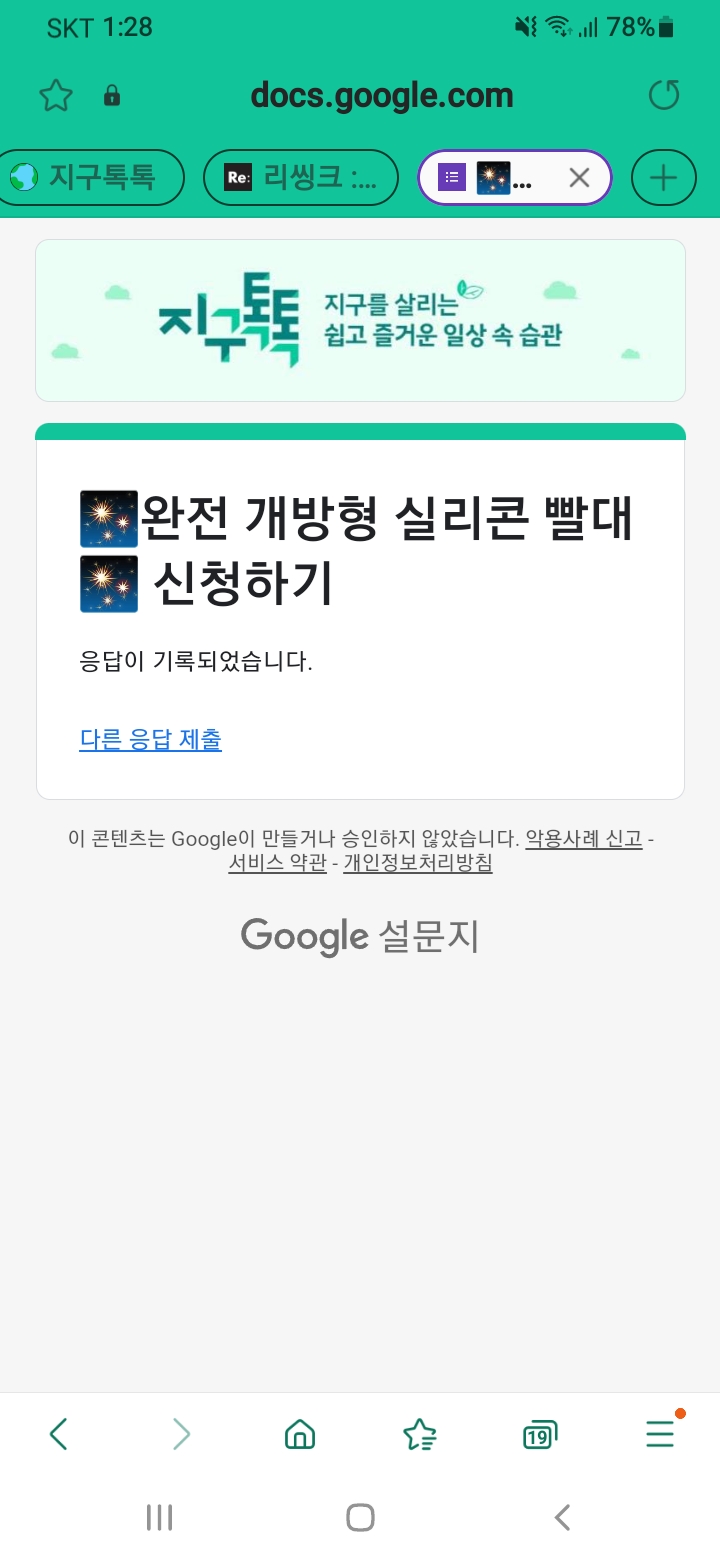Close the current Google Forms tab
This screenshot has height=1560, width=720.
coord(579,178)
